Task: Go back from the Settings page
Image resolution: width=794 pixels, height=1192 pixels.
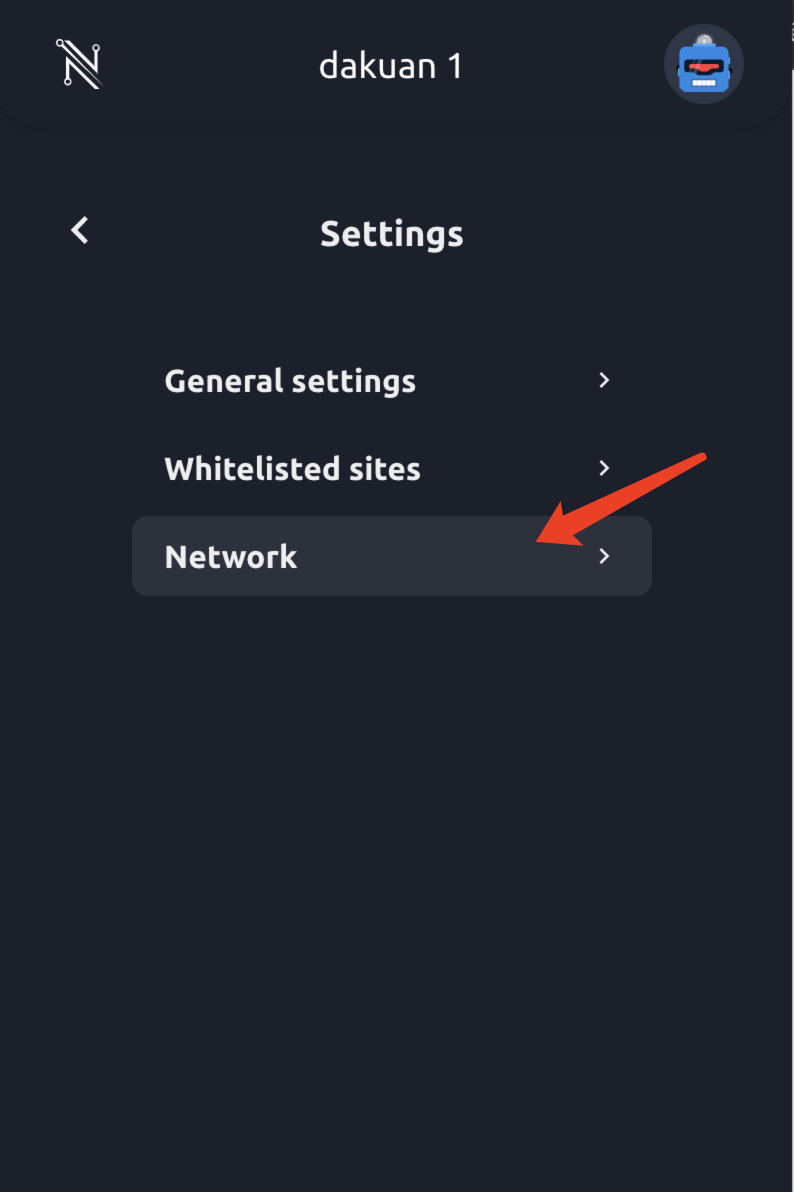Action: pyautogui.click(x=80, y=230)
